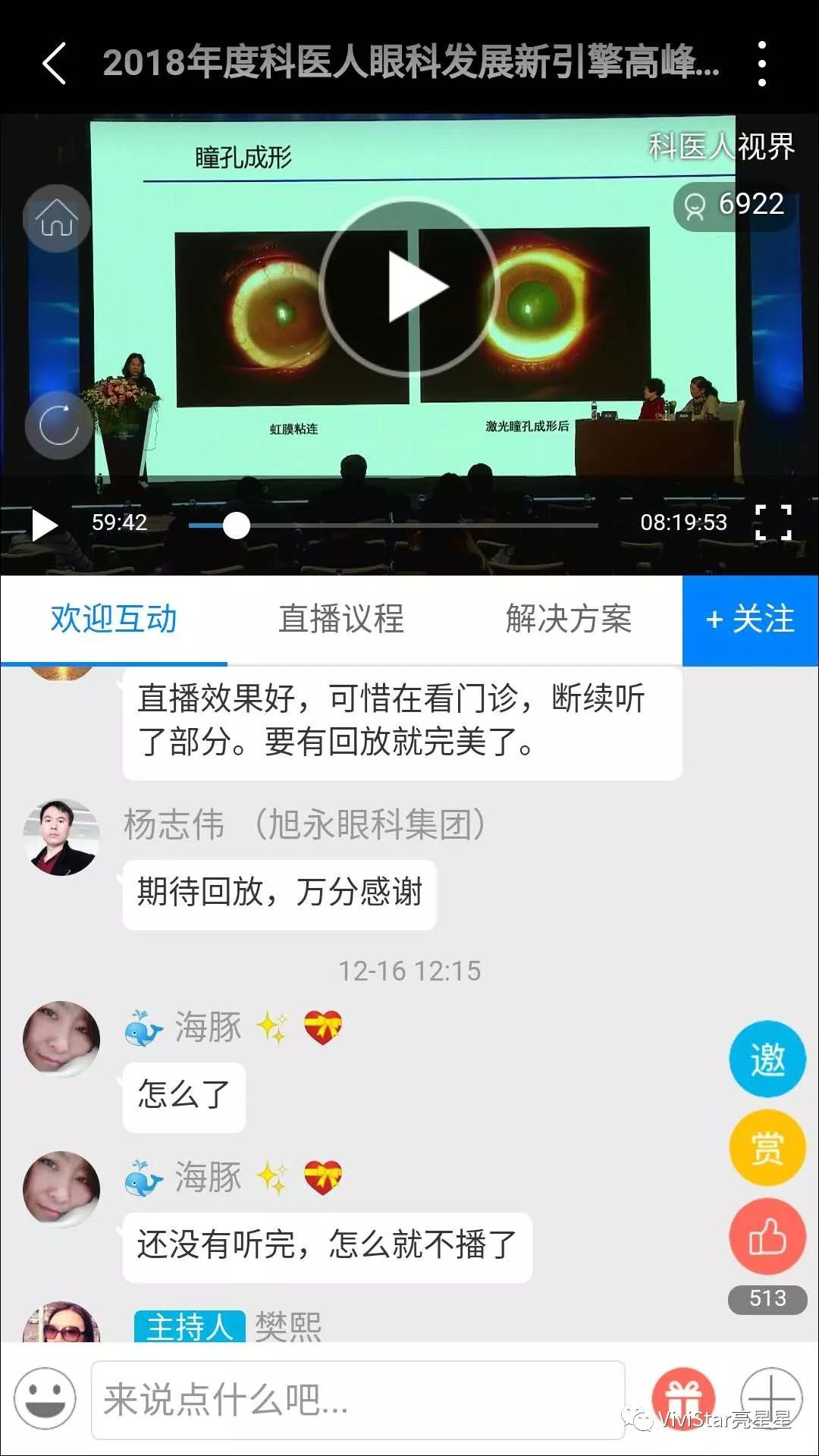Tap small play button beside 59:42
The height and width of the screenshot is (1456, 819).
tap(44, 525)
